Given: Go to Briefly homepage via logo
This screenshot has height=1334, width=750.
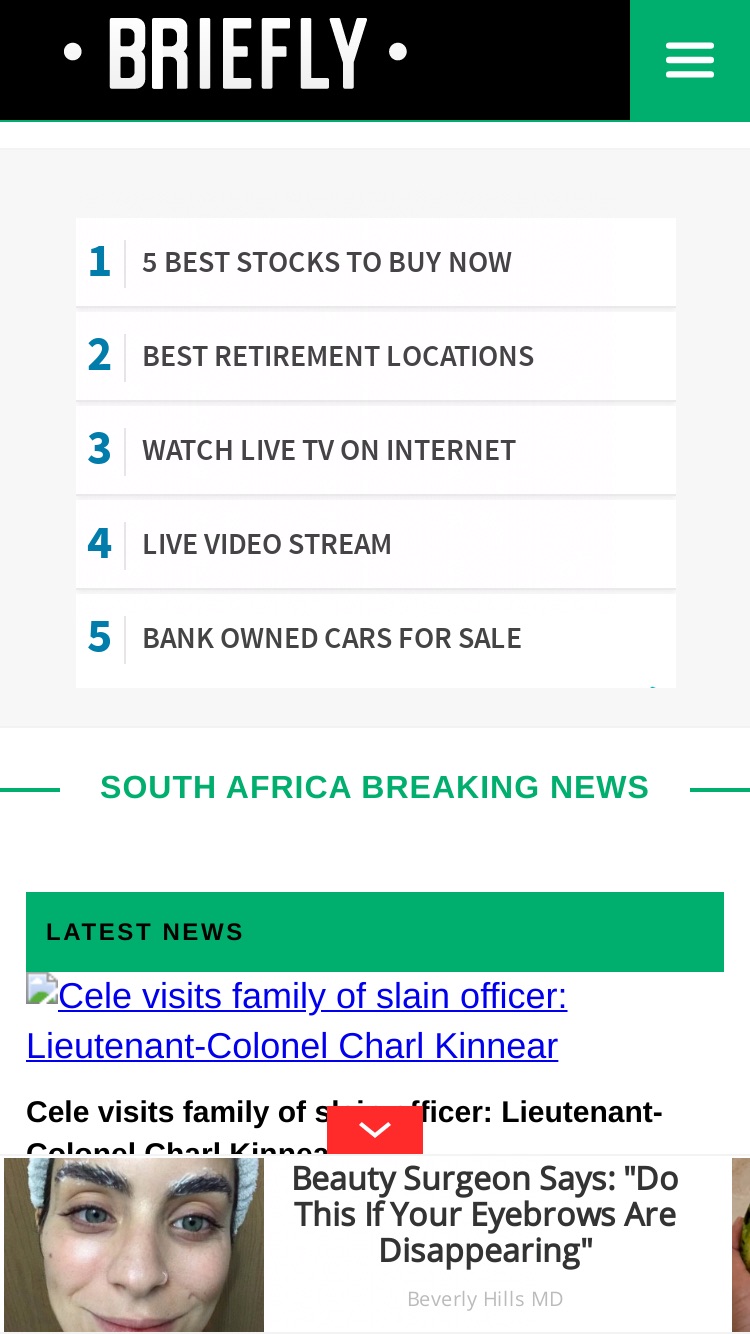Looking at the screenshot, I should [236, 54].
